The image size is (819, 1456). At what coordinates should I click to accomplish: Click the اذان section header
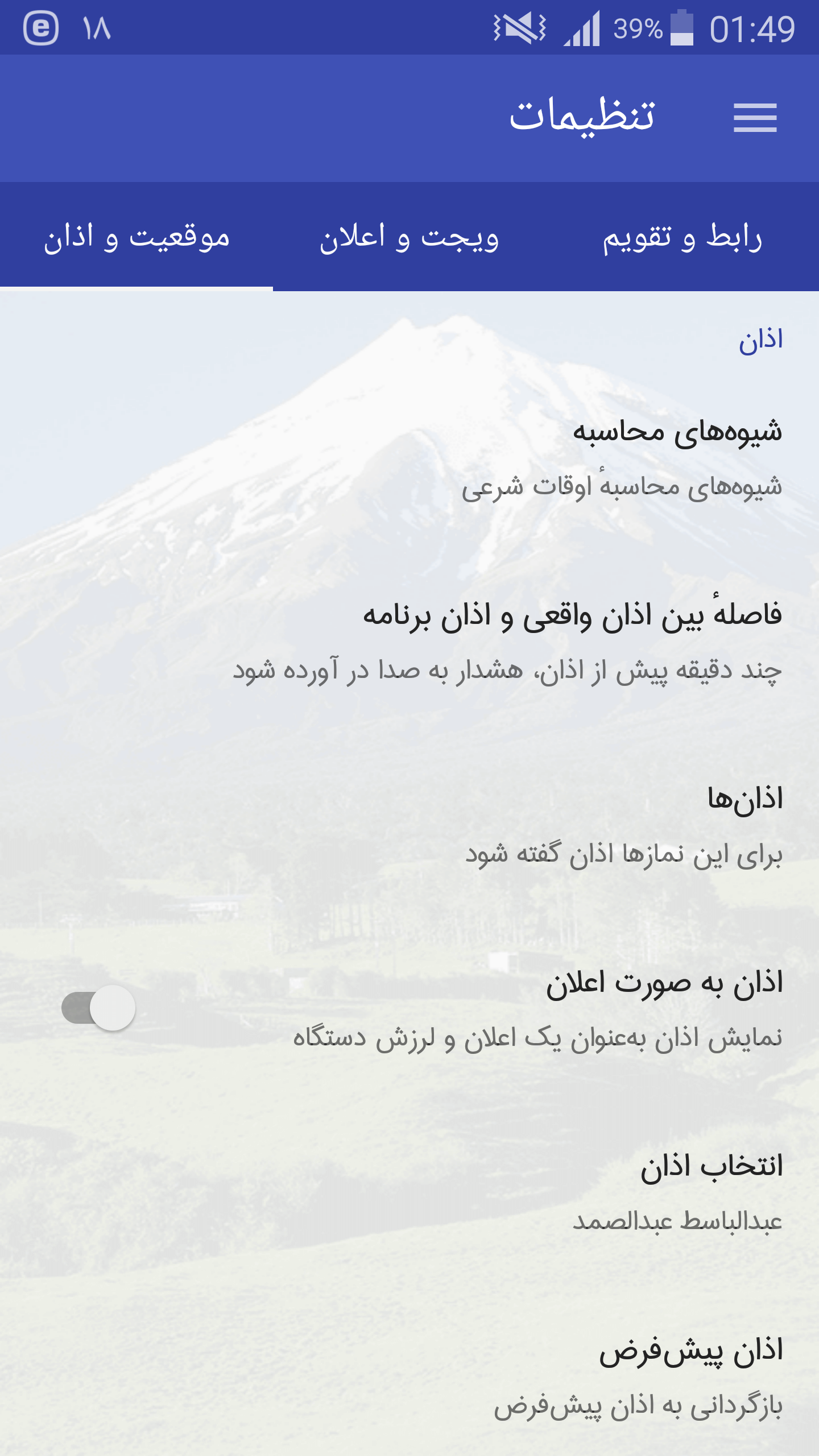[762, 340]
